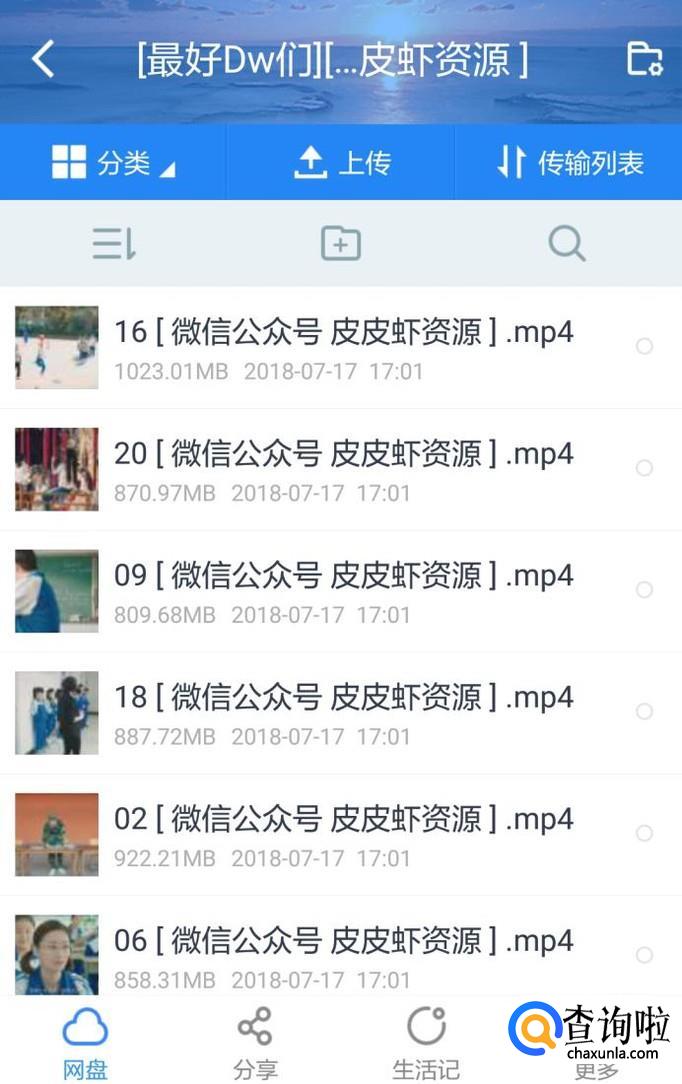This screenshot has width=682, height=1084.
Task: Open the sort order icon
Action: coord(114,243)
